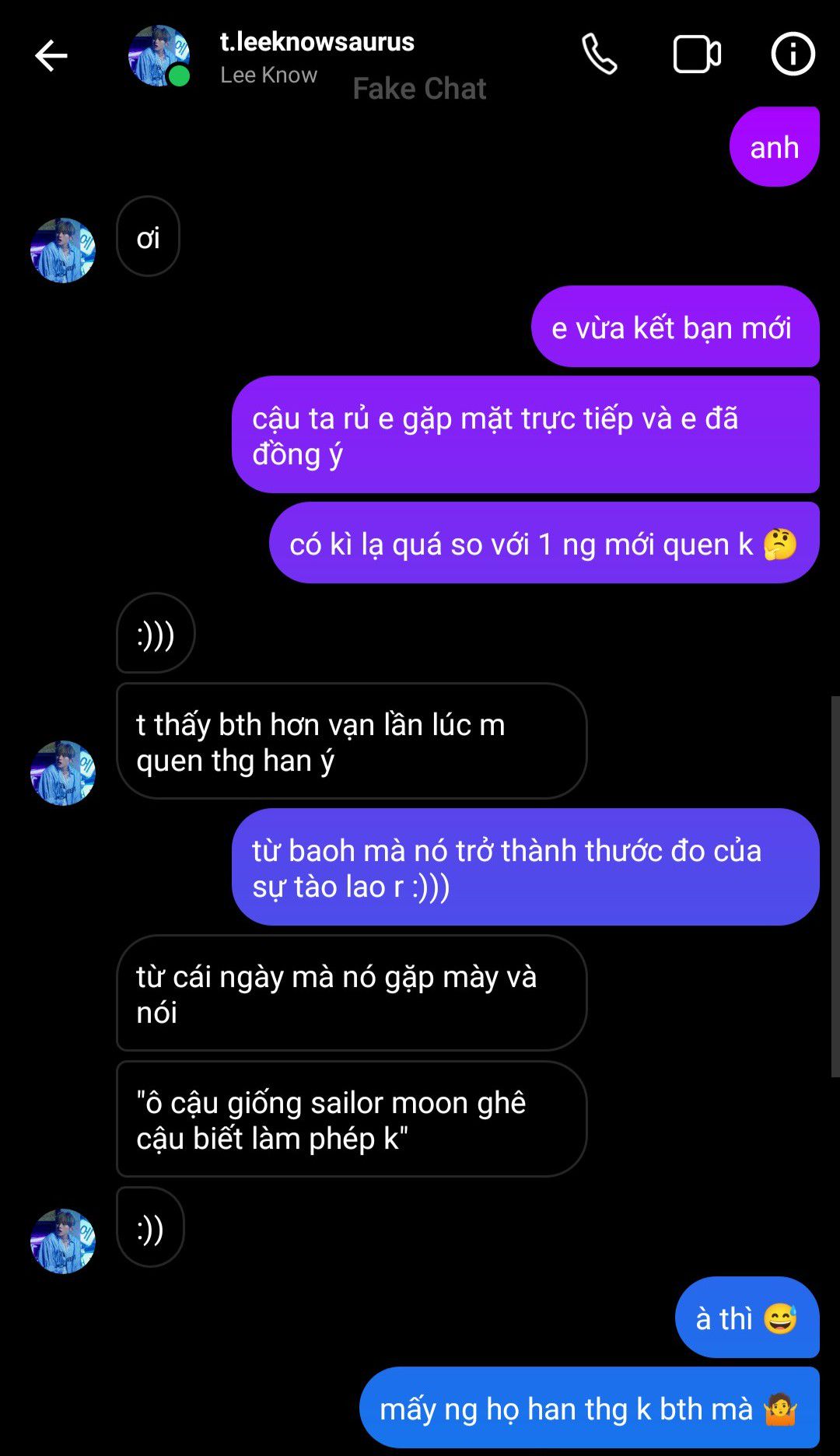Screen dimensions: 840x1456
Task: Open t.leeknowsaurus profile from header
Action: 317,42
